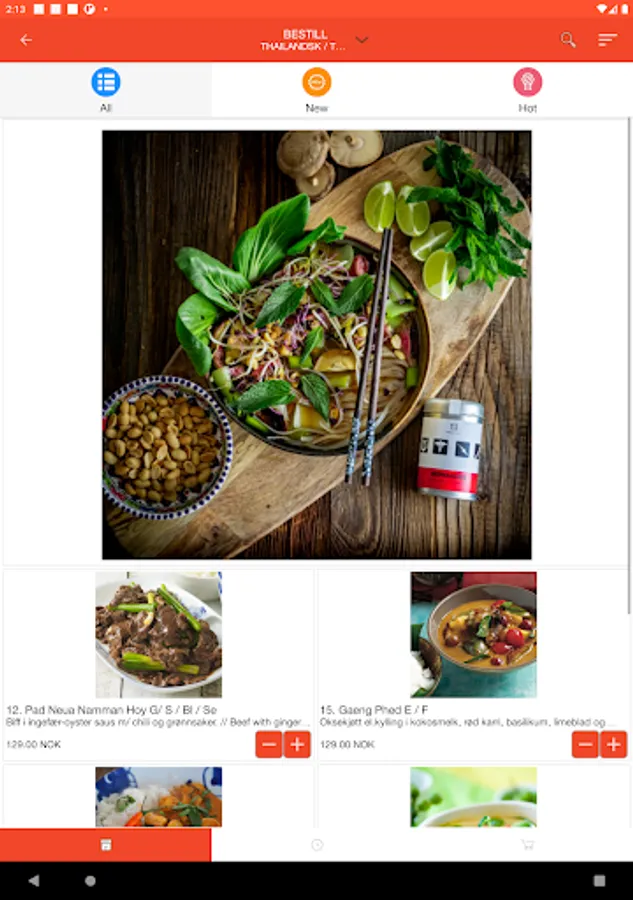Tap the system back button

[x=34, y=880]
